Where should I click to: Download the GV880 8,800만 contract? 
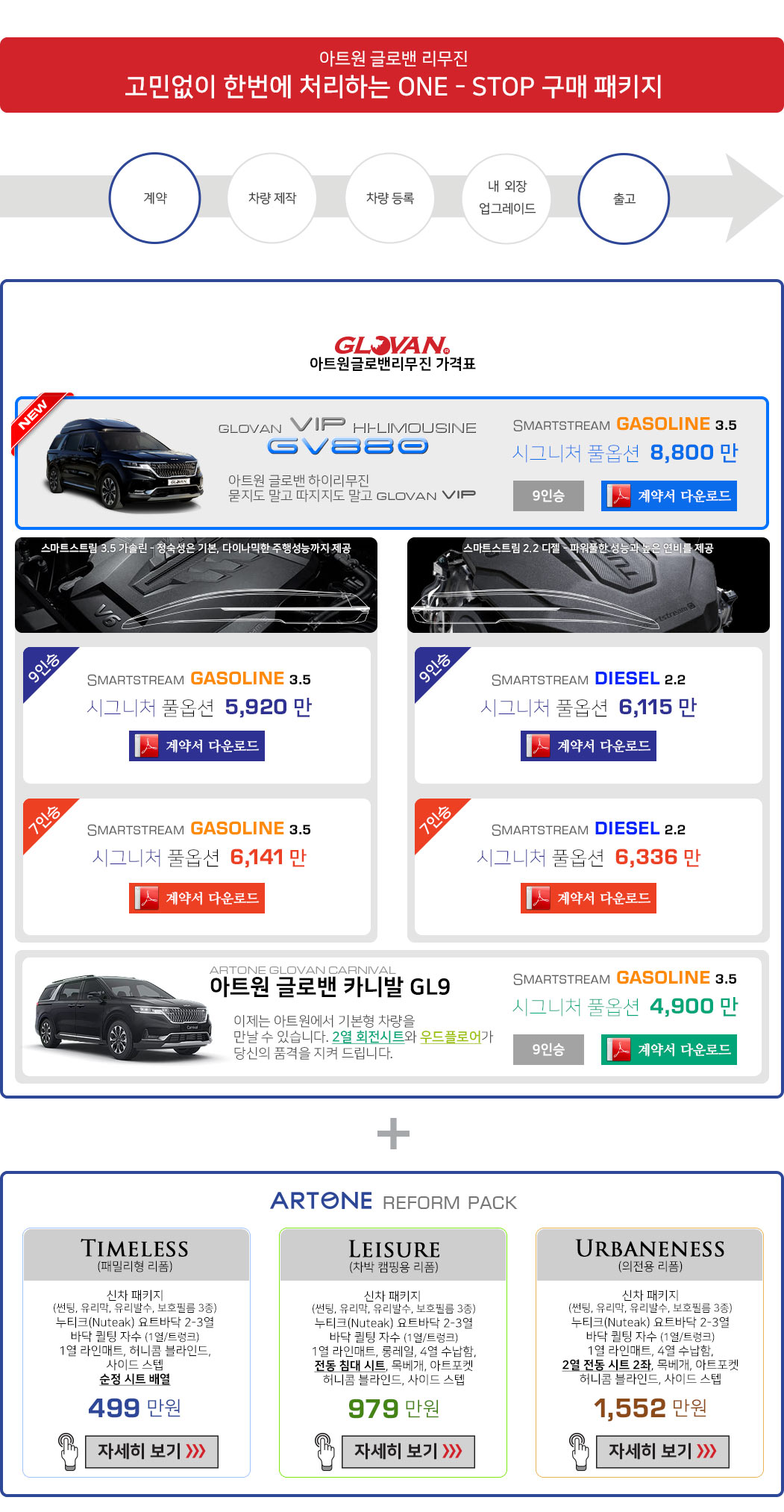pyautogui.click(x=669, y=496)
